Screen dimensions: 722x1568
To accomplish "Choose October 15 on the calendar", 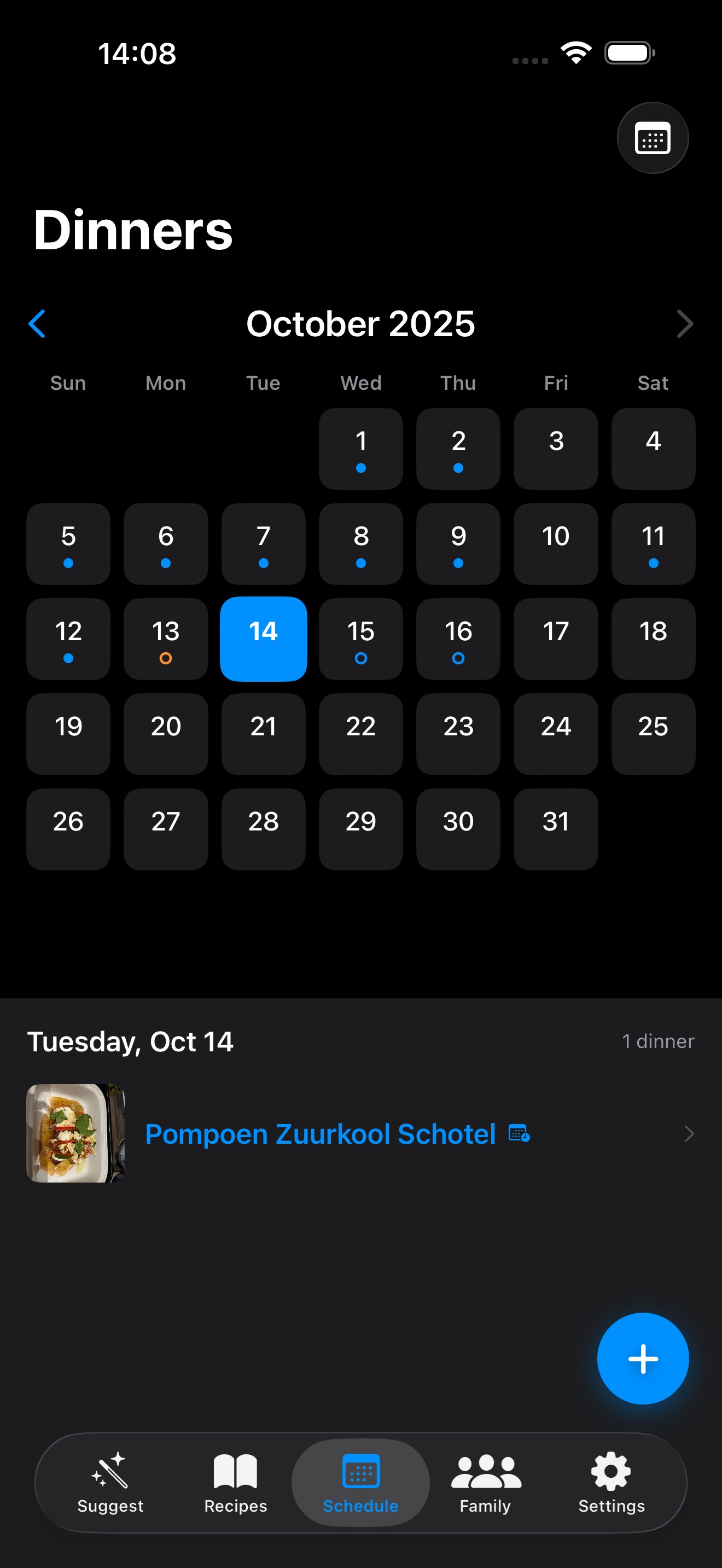I will tap(360, 639).
